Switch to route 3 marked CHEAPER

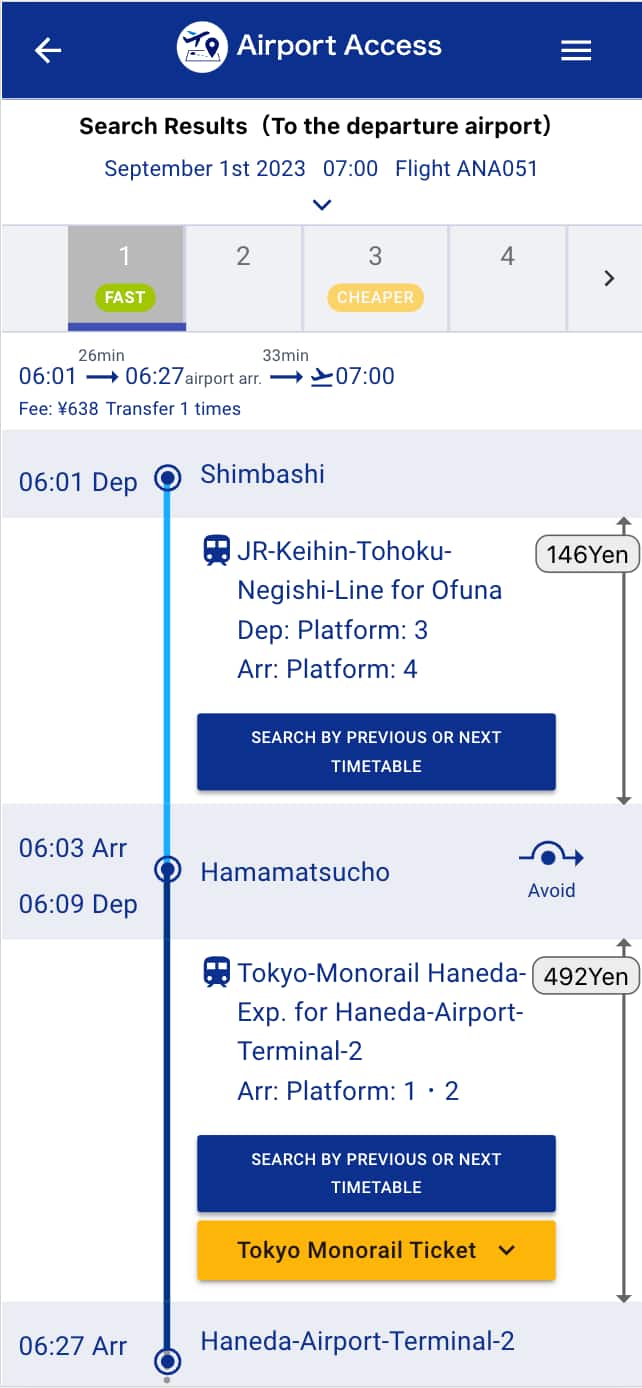click(375, 277)
